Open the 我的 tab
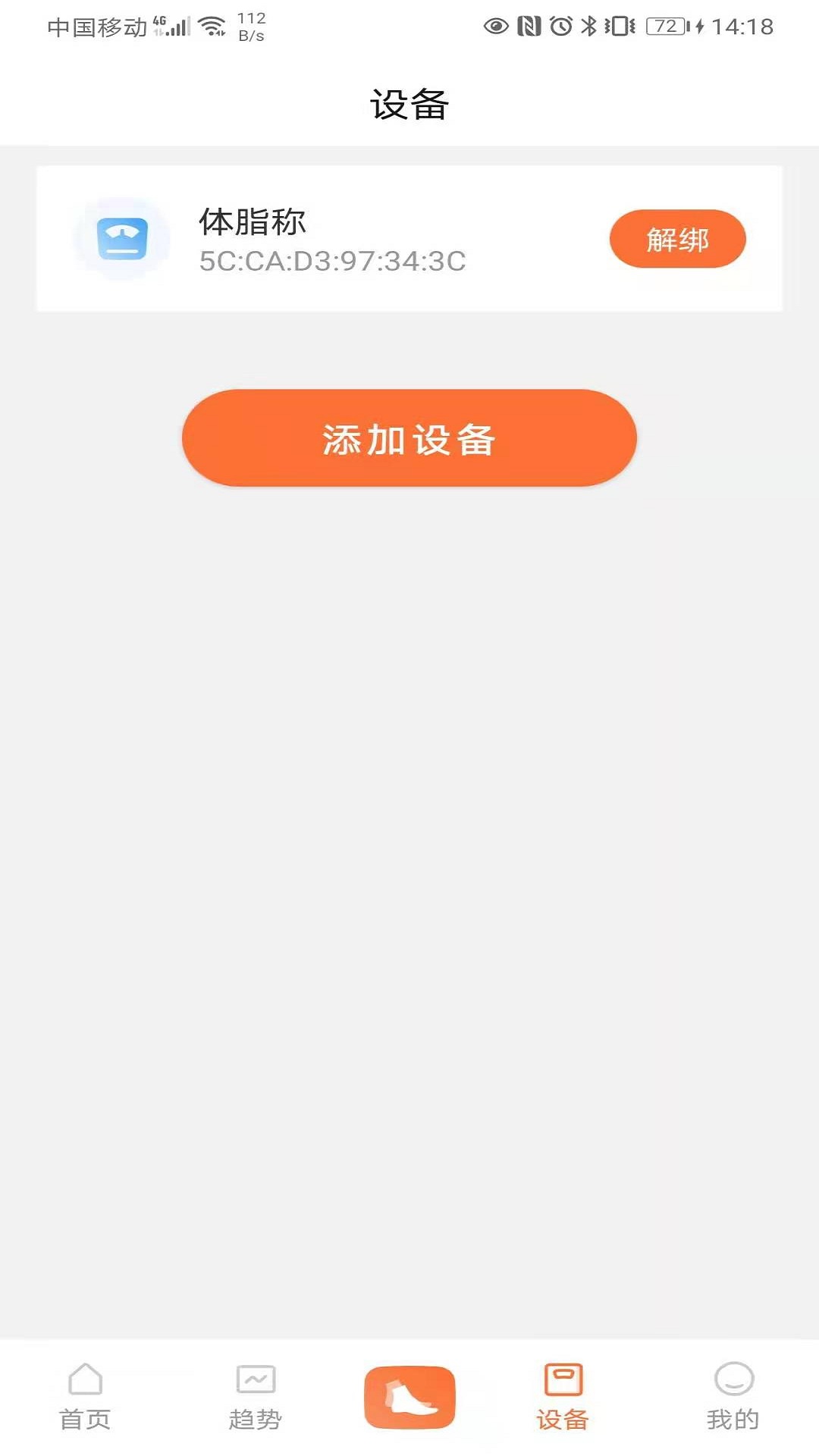 click(x=733, y=1397)
